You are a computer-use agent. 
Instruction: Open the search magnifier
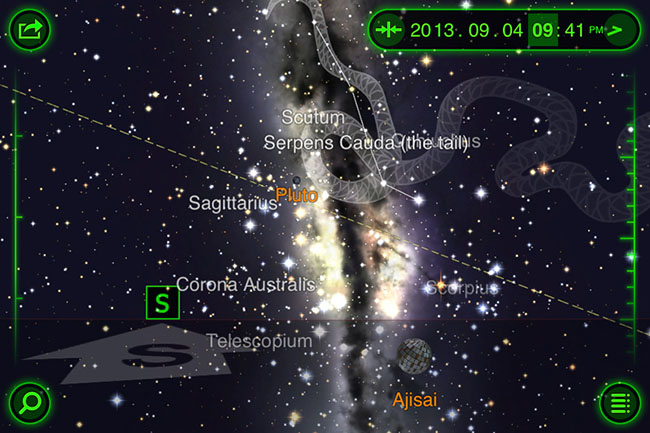(x=30, y=404)
